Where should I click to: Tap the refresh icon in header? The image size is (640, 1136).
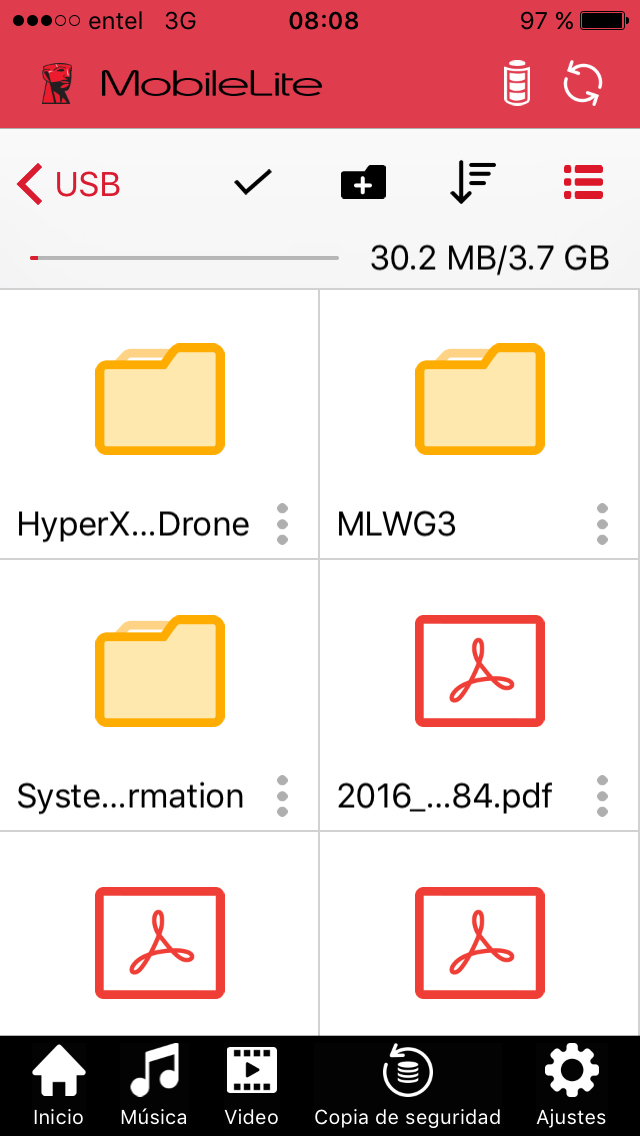coord(583,84)
